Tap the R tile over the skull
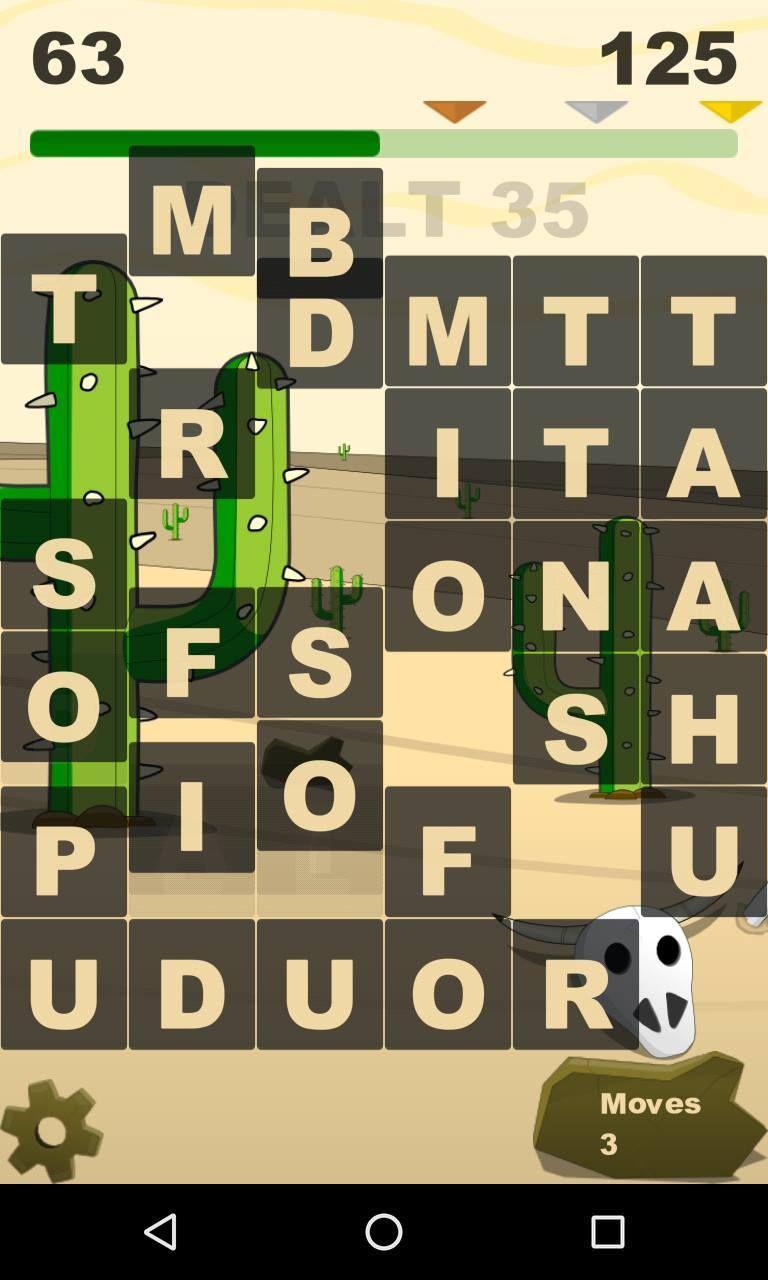This screenshot has width=768, height=1280. tap(575, 984)
